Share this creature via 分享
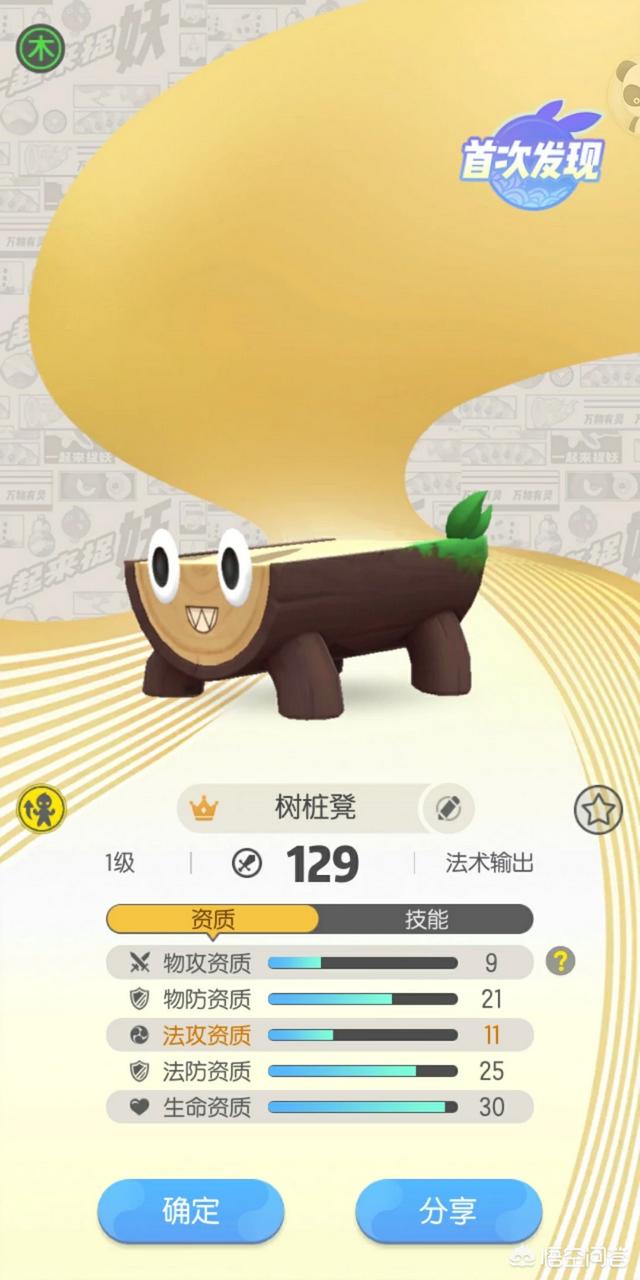640x1280 pixels. [448, 1211]
